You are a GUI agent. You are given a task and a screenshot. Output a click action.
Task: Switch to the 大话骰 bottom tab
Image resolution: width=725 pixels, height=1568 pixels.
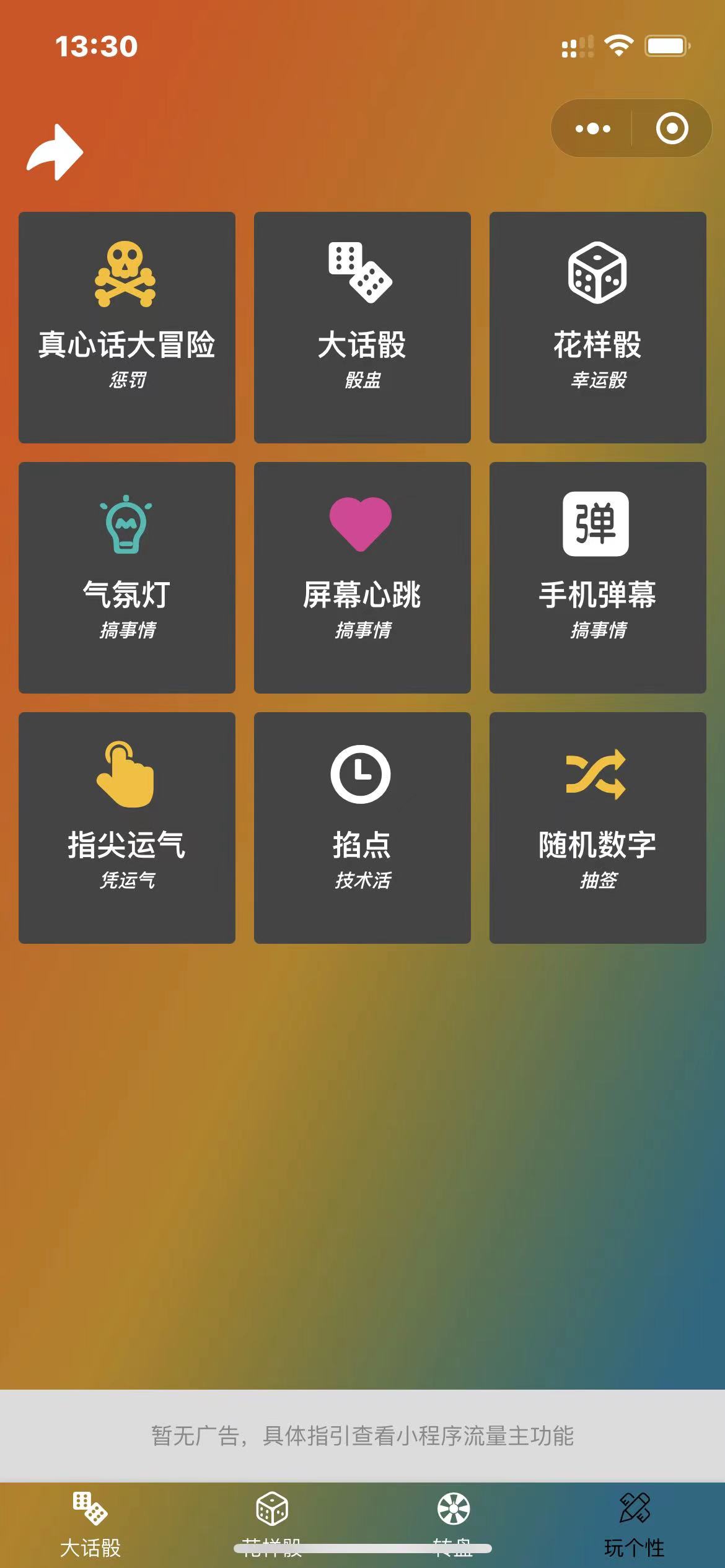(x=90, y=1524)
